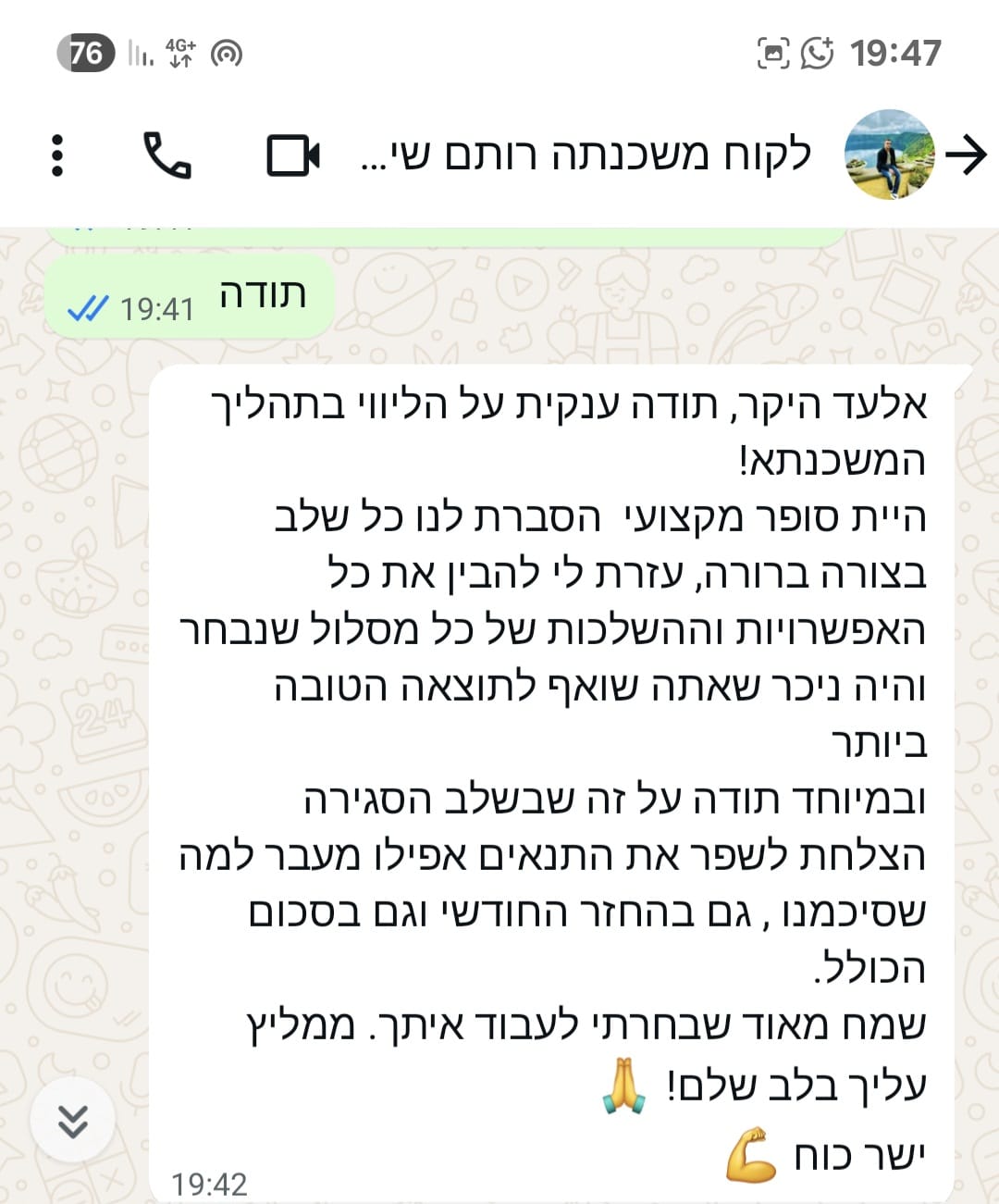Tap the contact profile picture

(889, 155)
